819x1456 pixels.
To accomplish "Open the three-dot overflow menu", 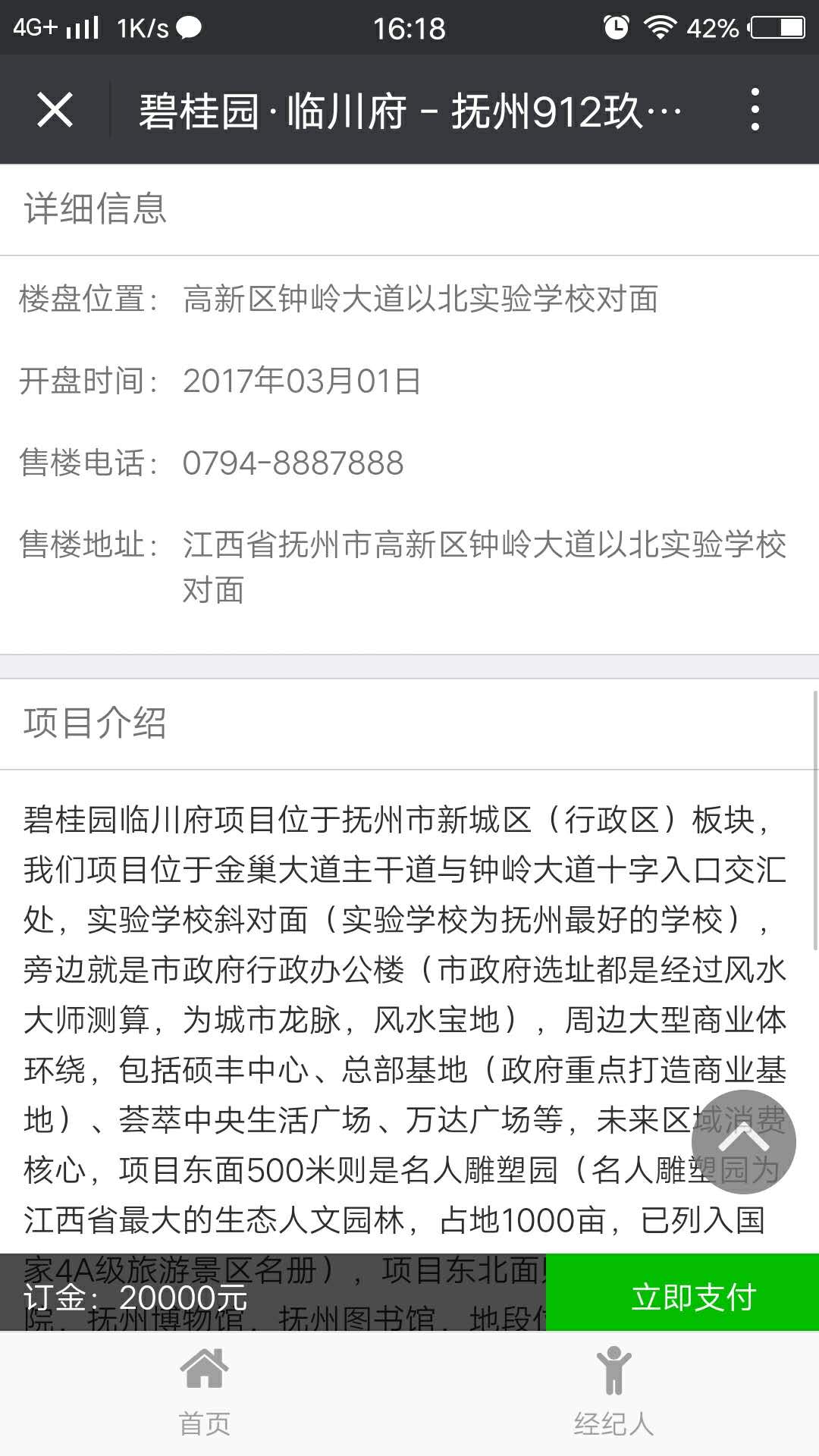I will tap(755, 110).
